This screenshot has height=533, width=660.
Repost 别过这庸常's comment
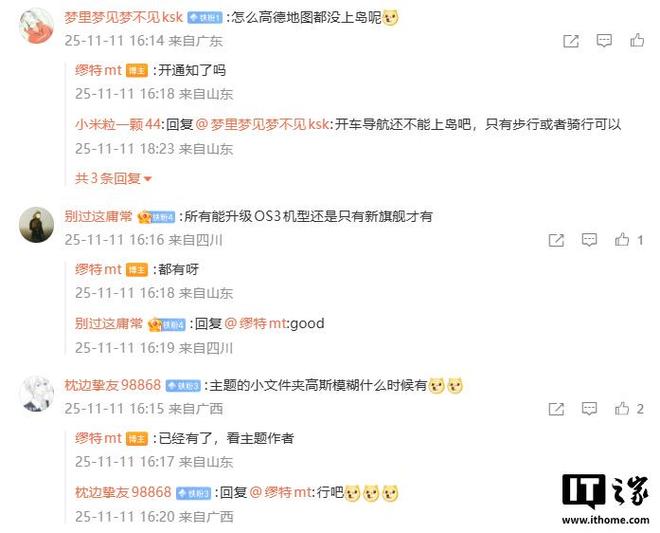pos(557,240)
